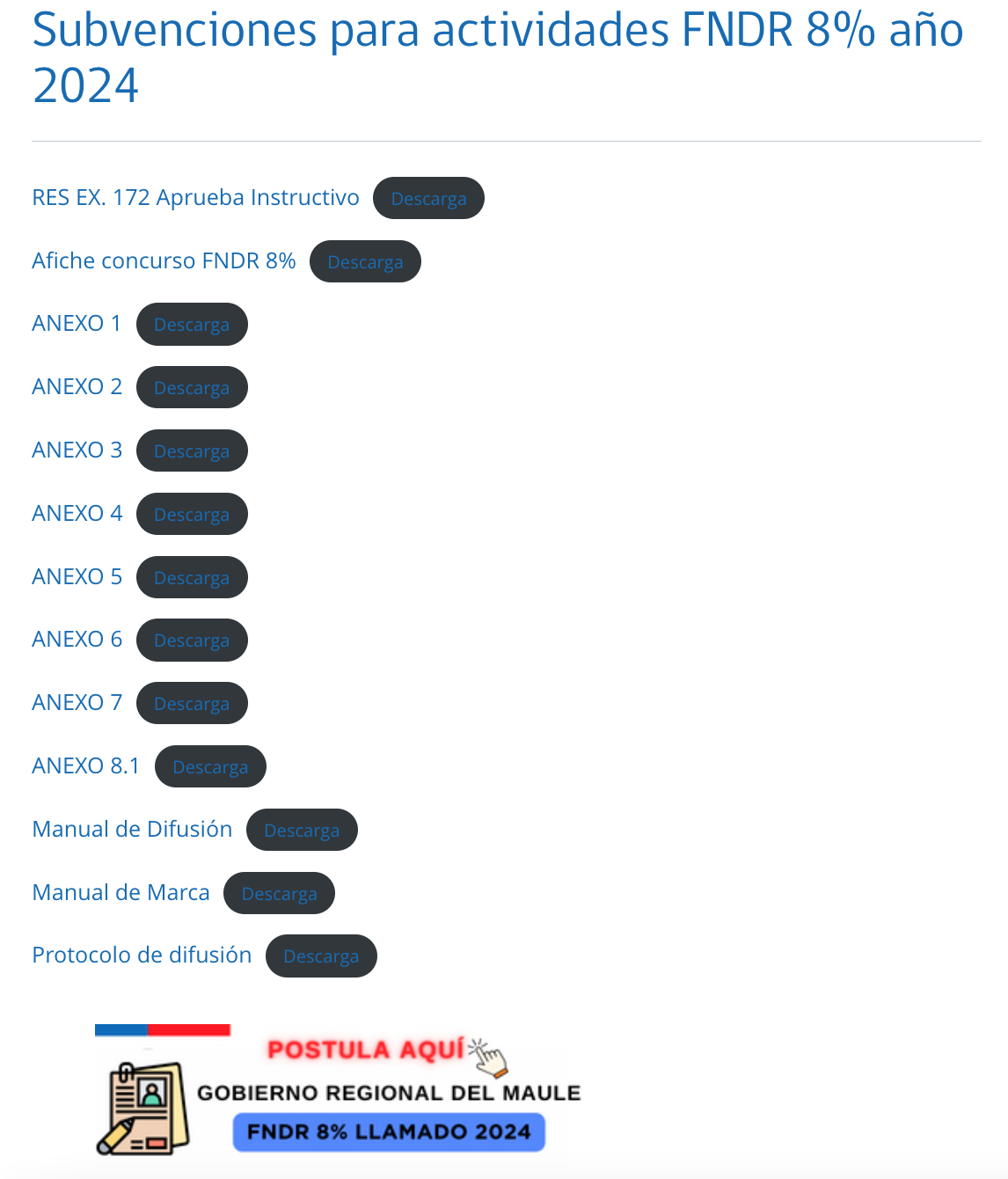The image size is (1008, 1179).
Task: Open the Postula Aquí FNDR 8% banner
Action: [x=339, y=1091]
